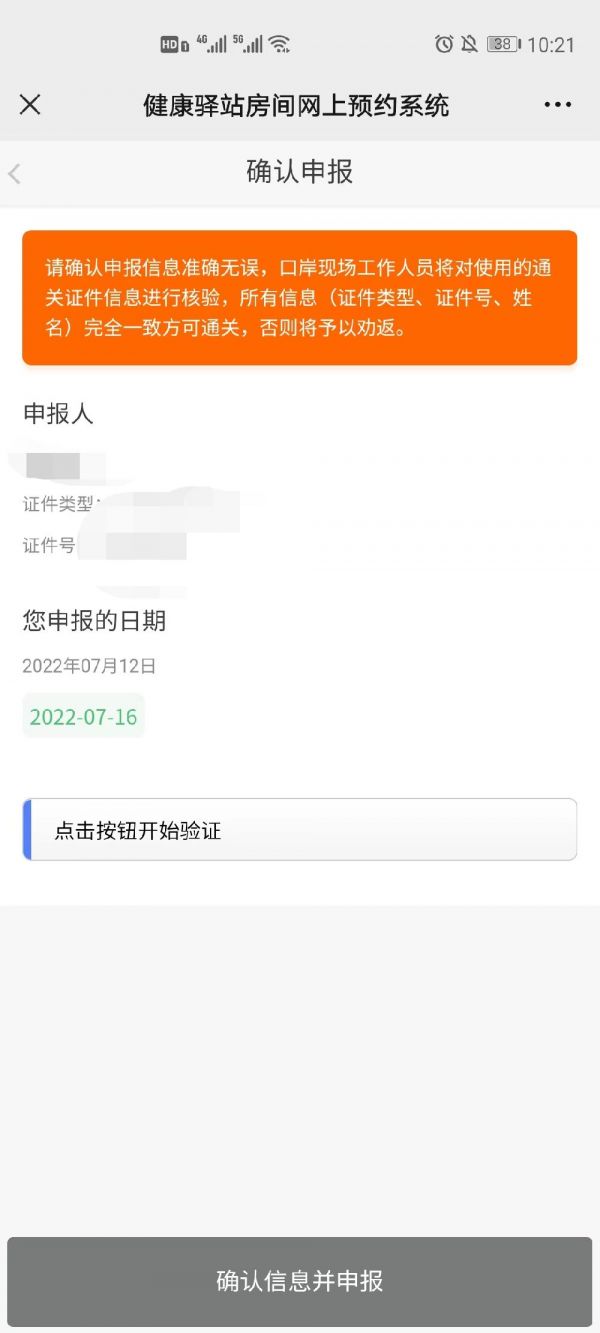Tap 点击按钮开始验证 to begin verification

(x=300, y=830)
